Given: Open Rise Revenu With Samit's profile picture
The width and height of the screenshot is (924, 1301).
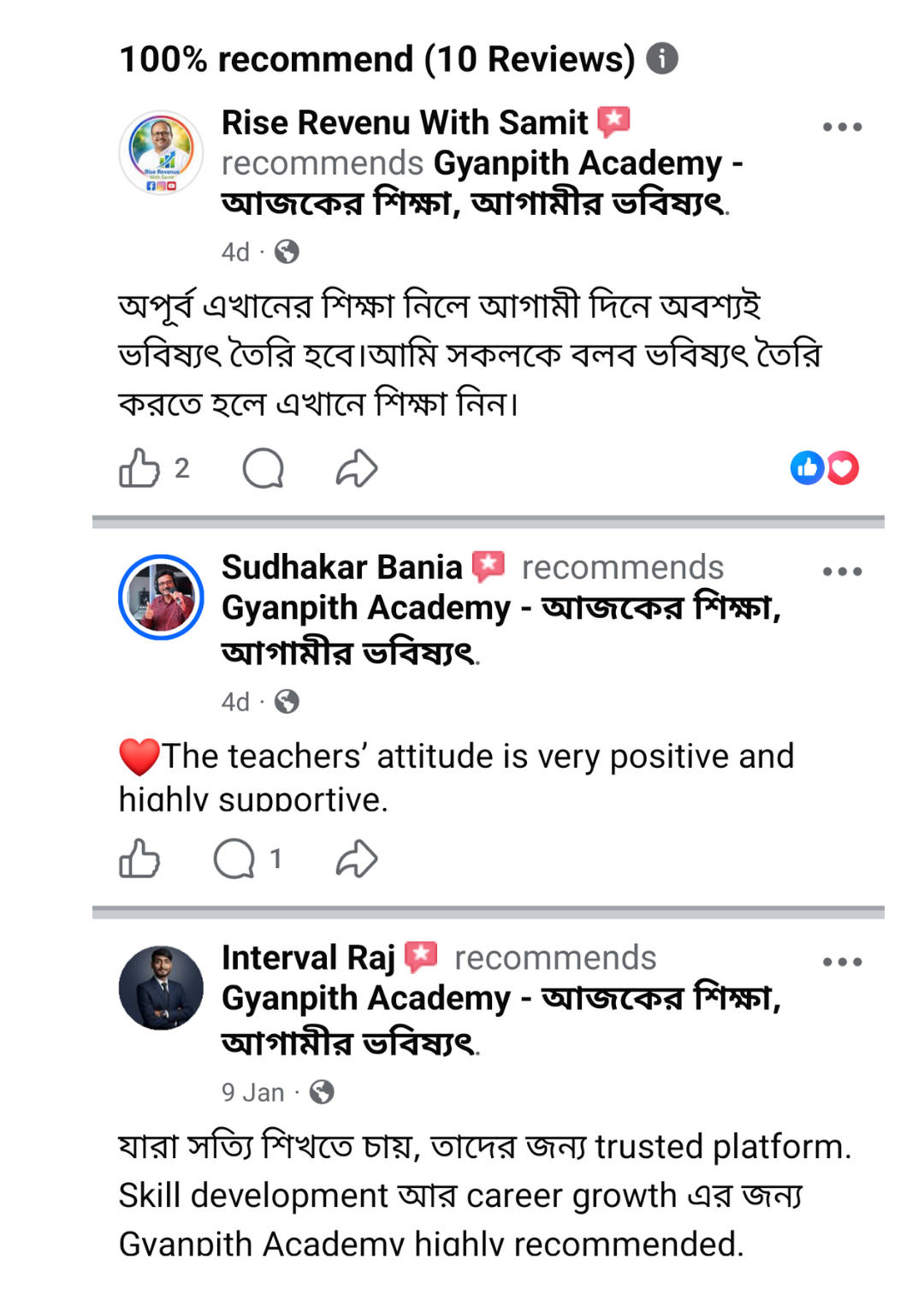Looking at the screenshot, I should coord(161,153).
